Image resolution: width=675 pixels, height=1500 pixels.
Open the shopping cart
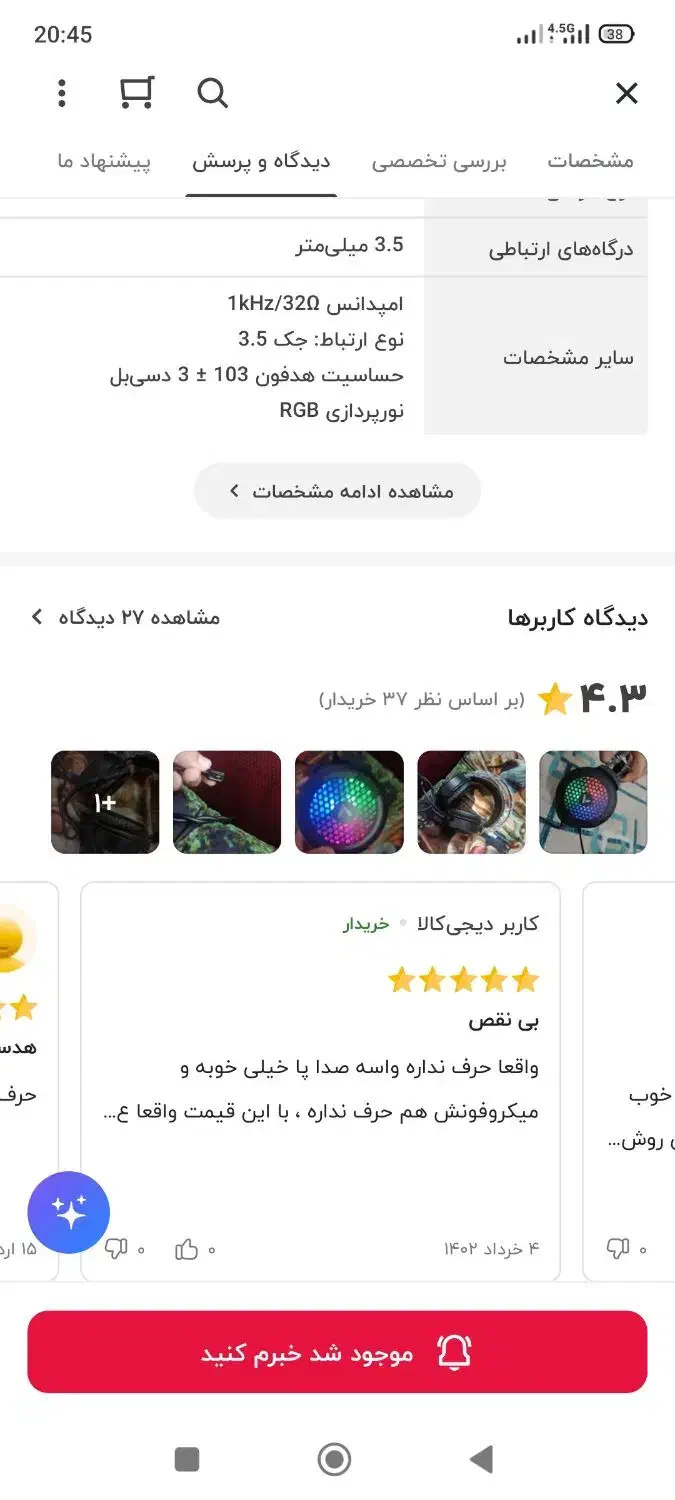pyautogui.click(x=136, y=93)
